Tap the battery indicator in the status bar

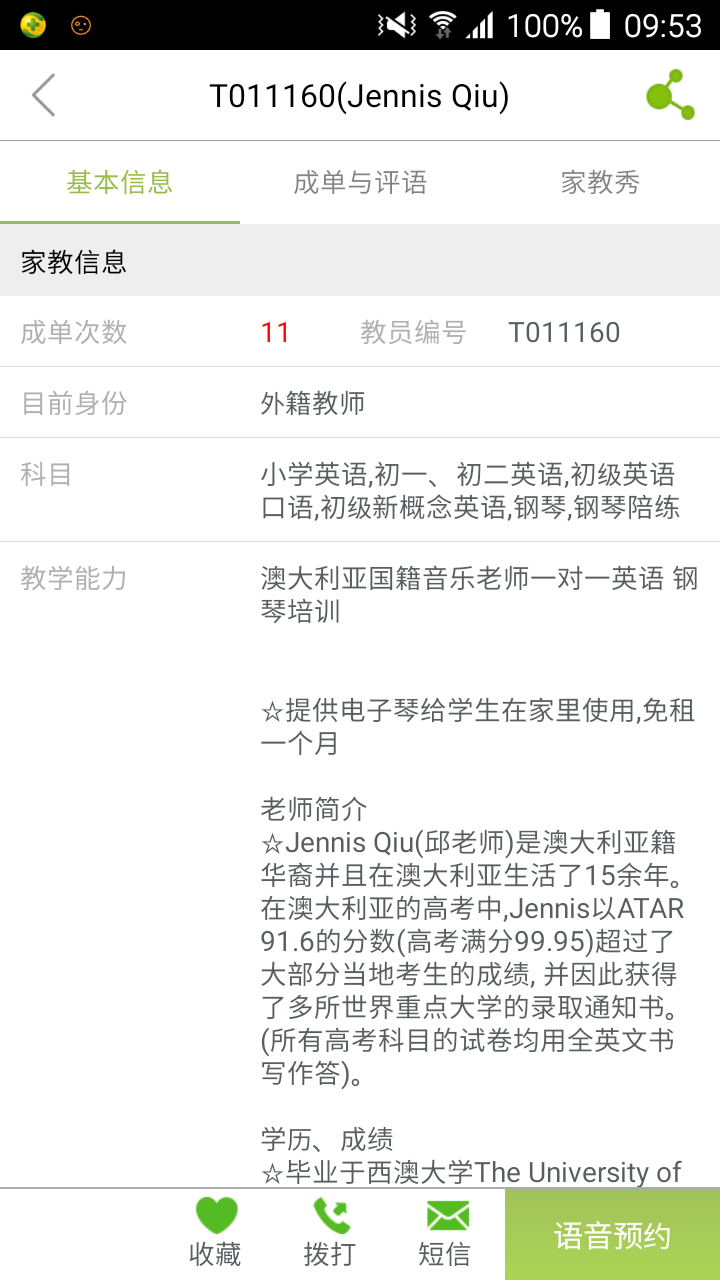(601, 24)
